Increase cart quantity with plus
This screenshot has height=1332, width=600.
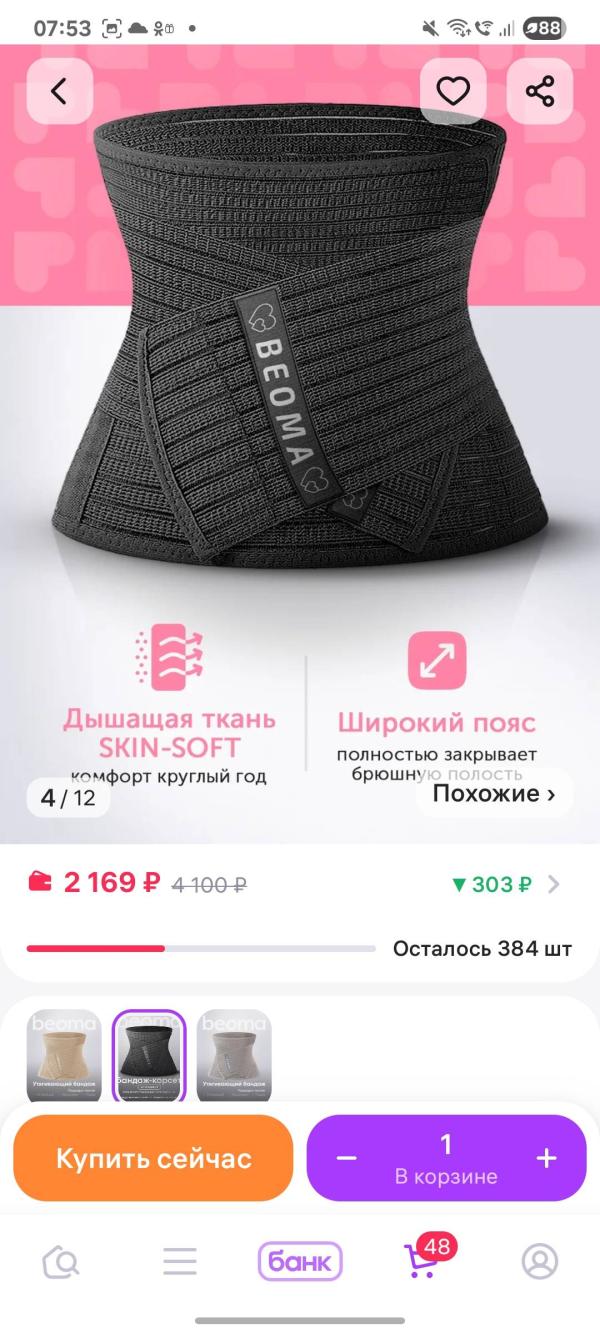(x=546, y=1158)
